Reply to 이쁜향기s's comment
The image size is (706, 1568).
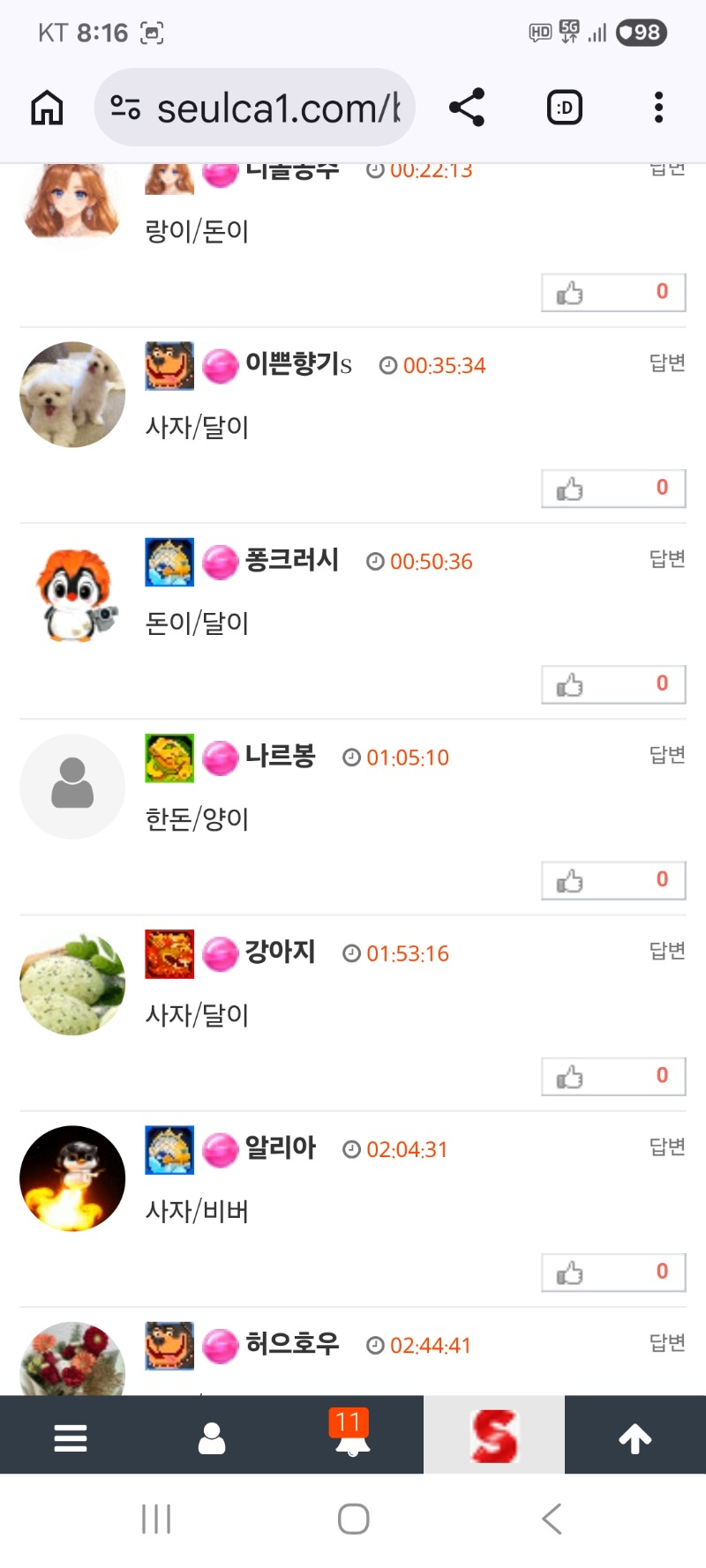(x=667, y=362)
